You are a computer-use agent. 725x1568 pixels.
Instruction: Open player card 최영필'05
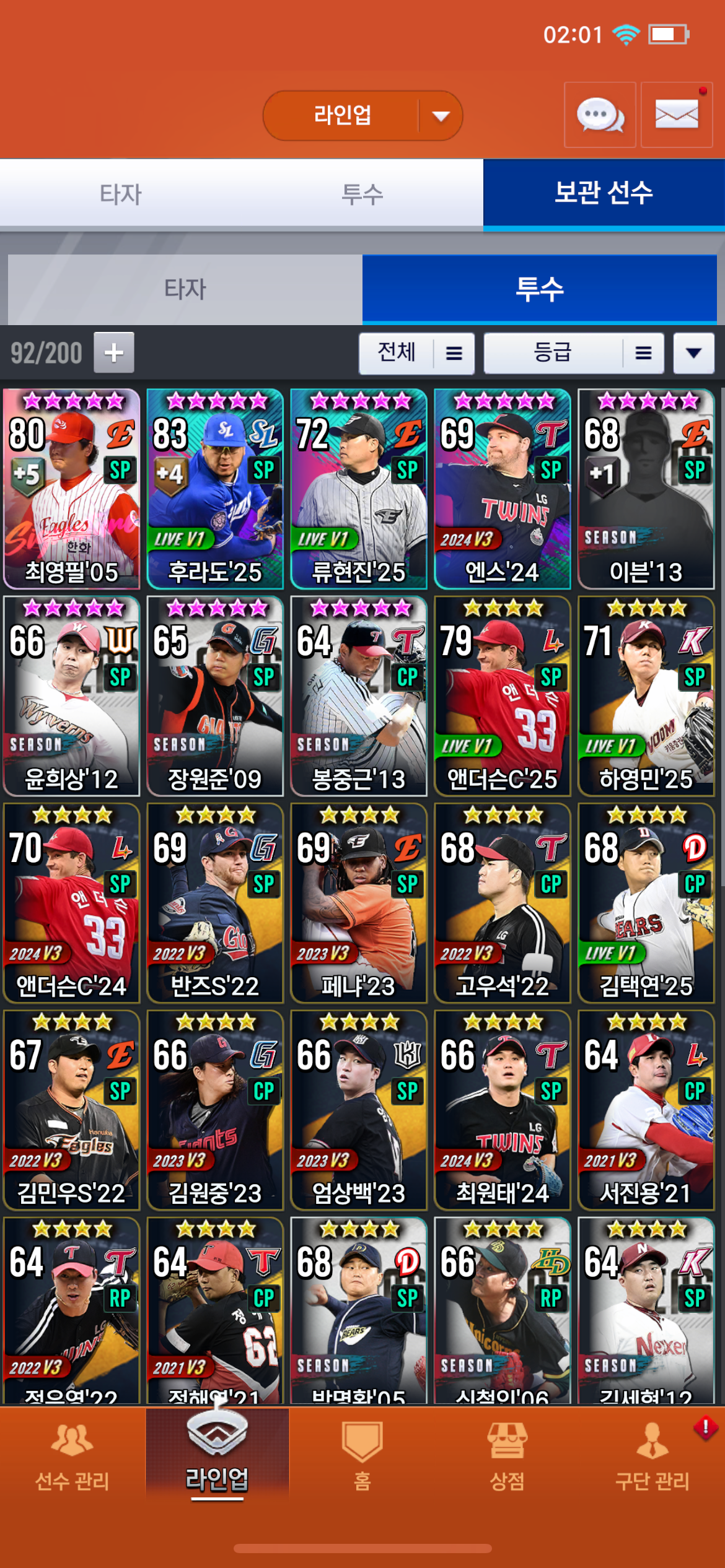pos(71,489)
